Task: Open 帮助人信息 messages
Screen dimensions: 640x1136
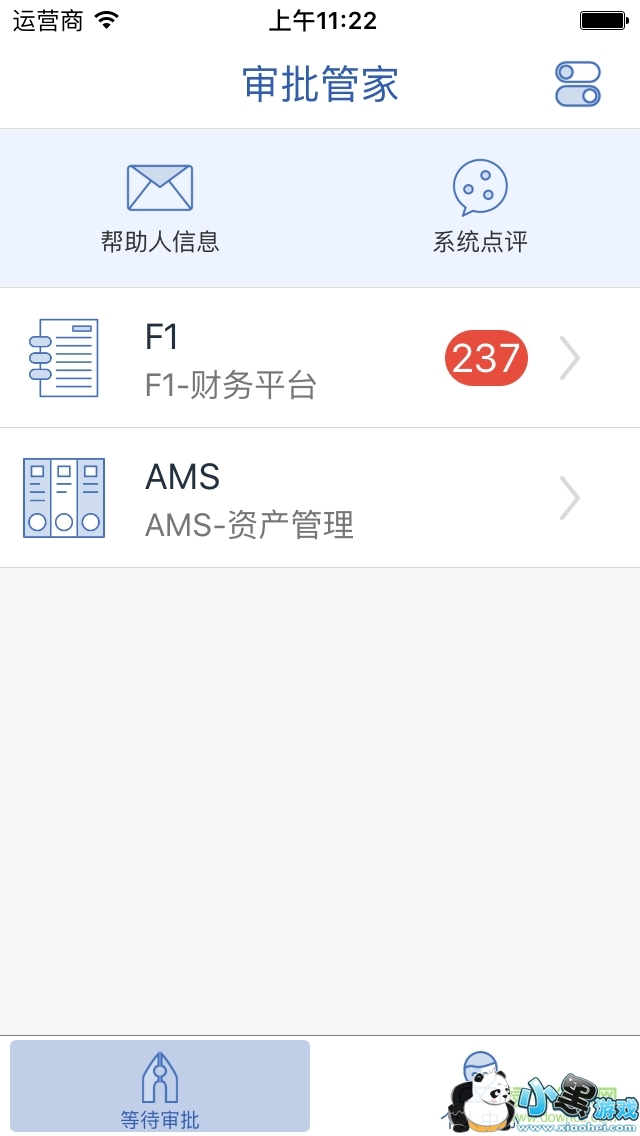Action: coord(160,208)
